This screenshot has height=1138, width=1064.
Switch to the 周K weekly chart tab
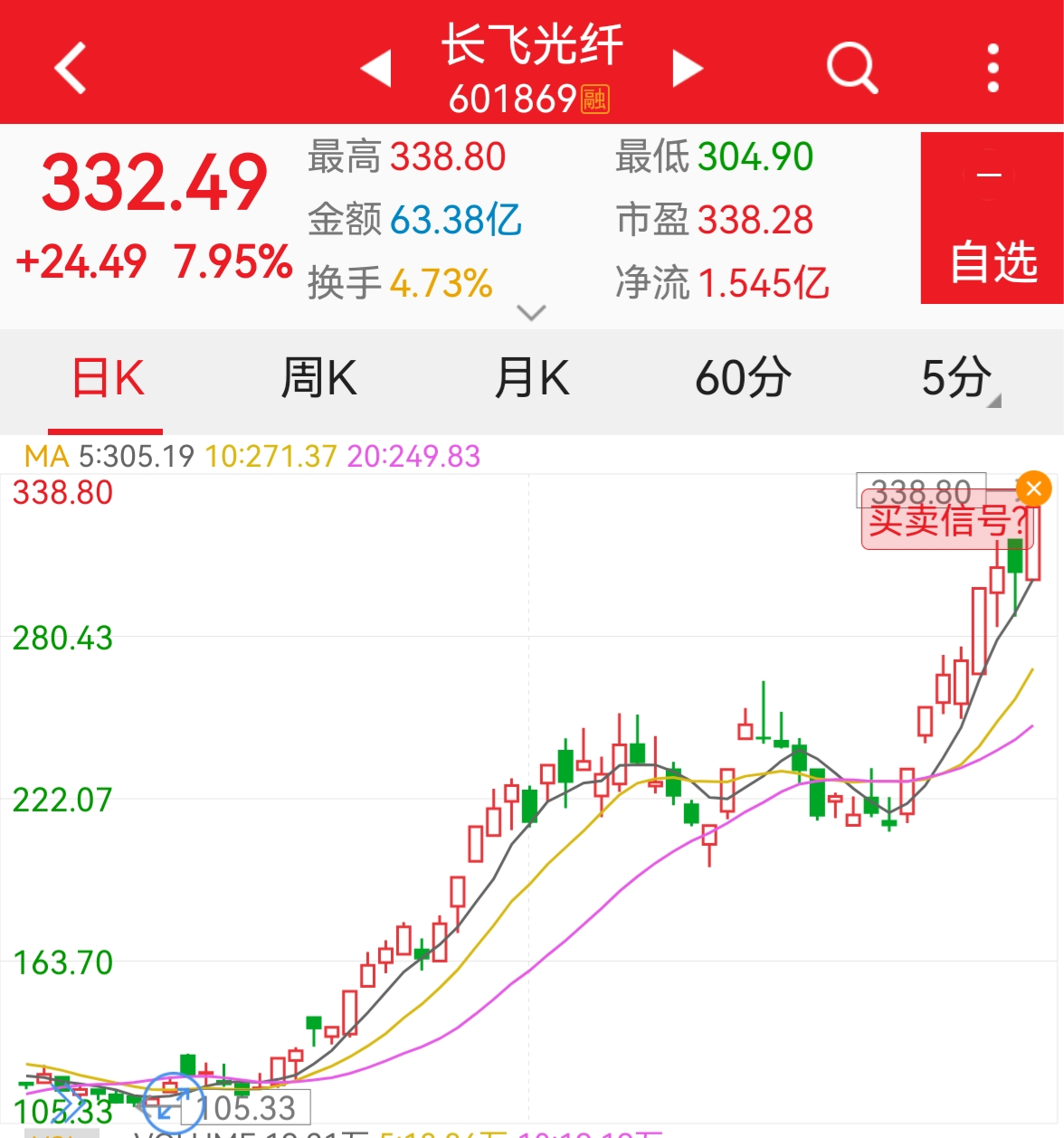pos(318,378)
